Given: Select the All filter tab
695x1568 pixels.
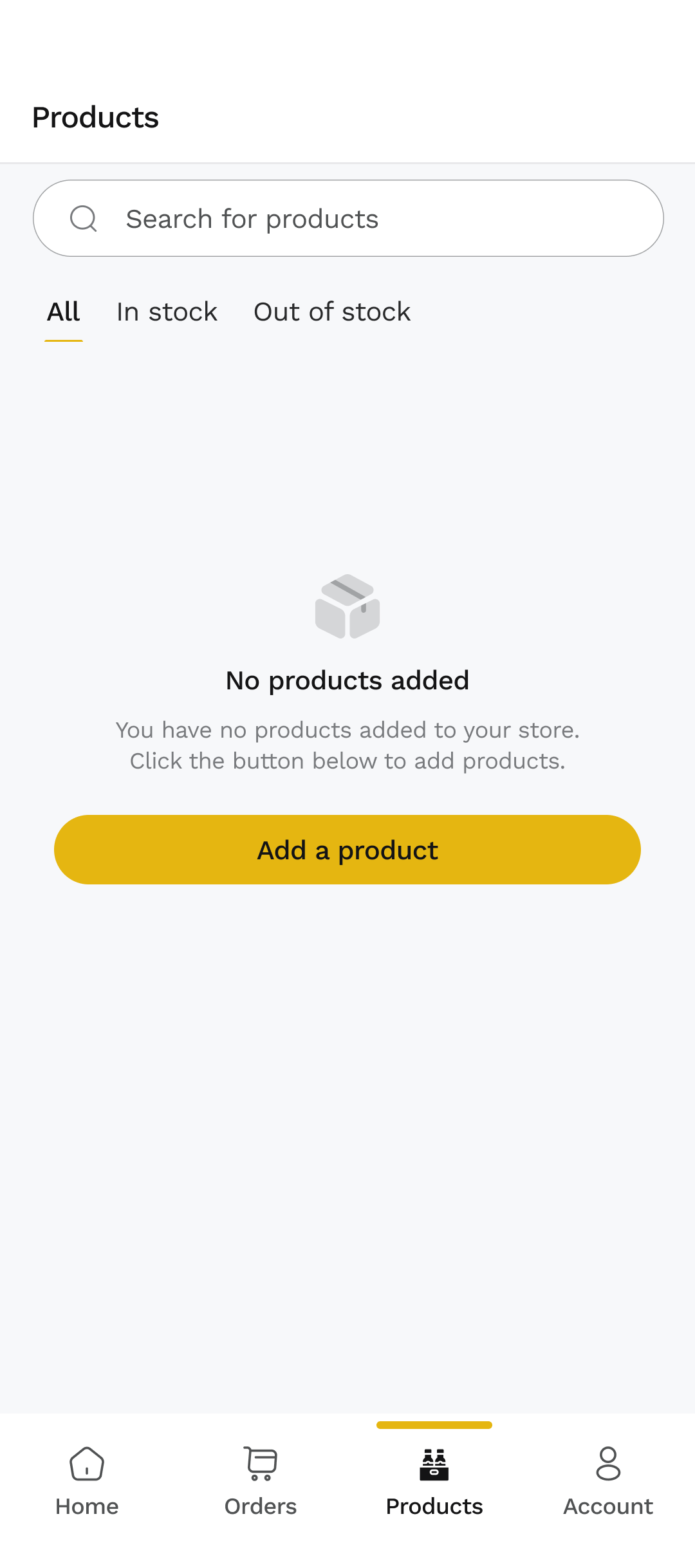Looking at the screenshot, I should (x=64, y=312).
